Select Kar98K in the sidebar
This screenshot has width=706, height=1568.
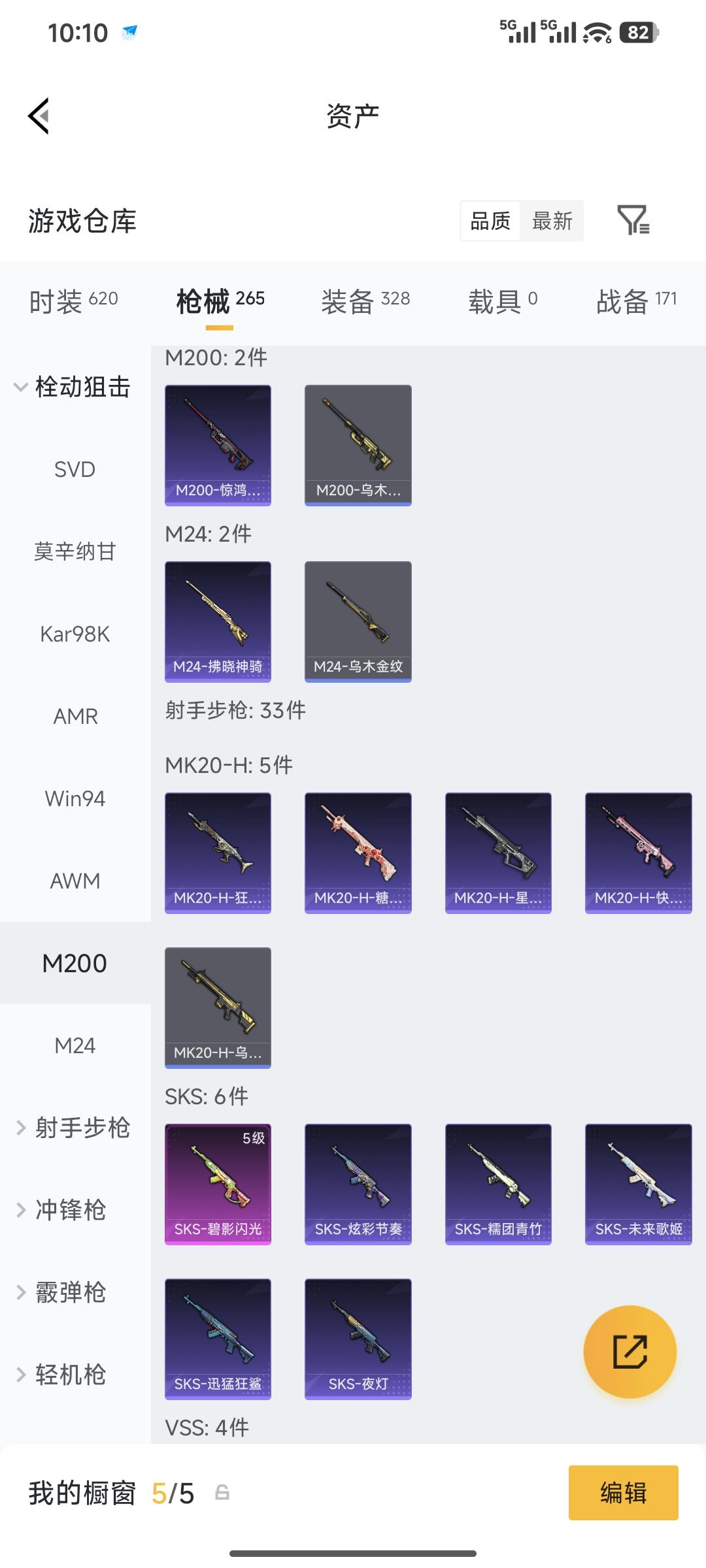pyautogui.click(x=75, y=634)
